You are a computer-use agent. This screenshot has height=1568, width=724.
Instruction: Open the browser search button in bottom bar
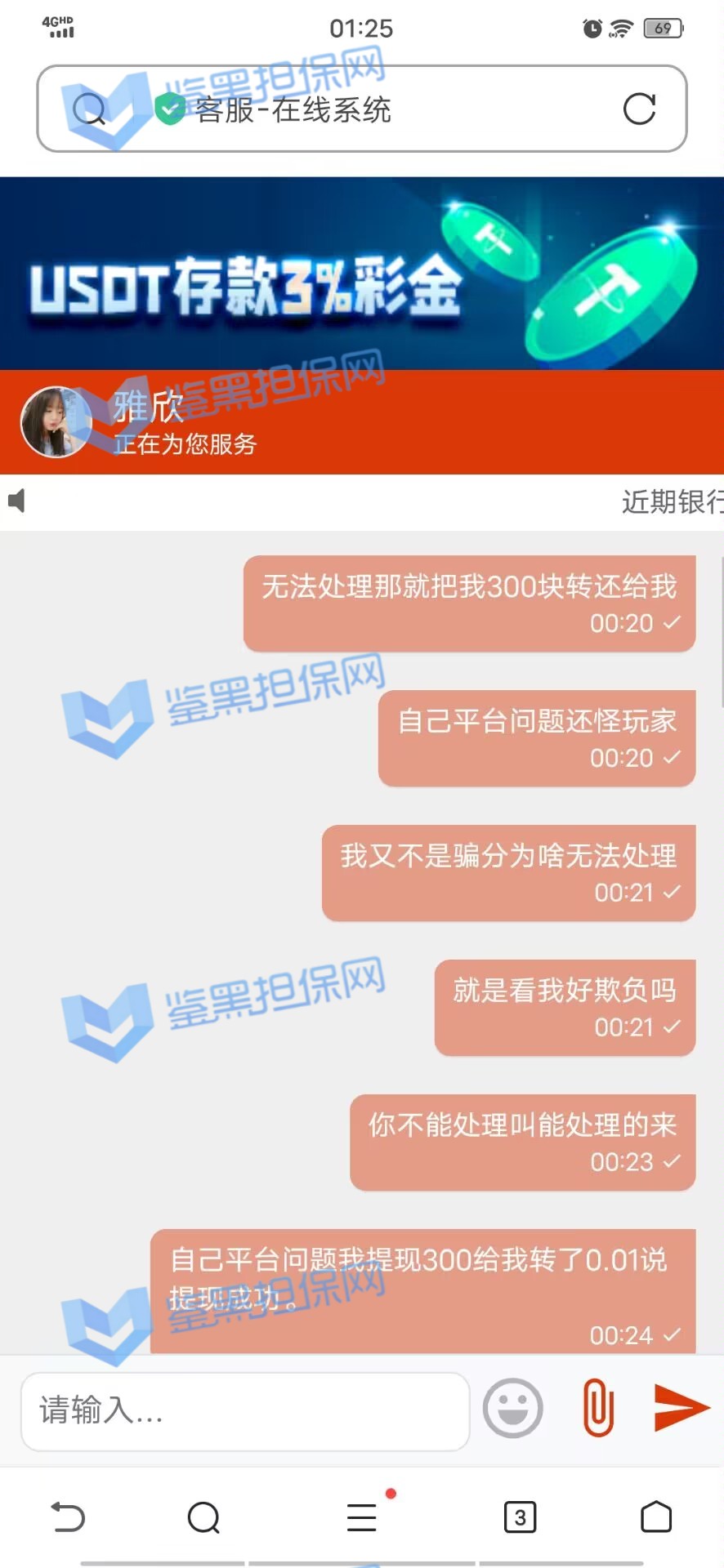[x=203, y=1517]
